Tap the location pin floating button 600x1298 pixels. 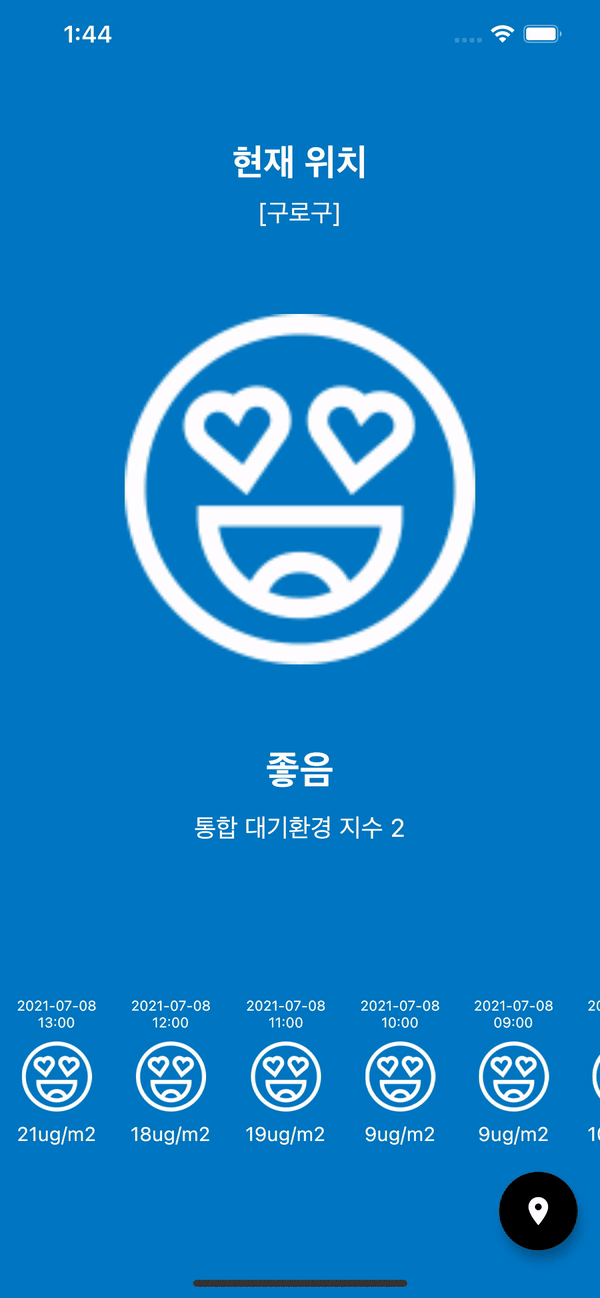tap(538, 1211)
